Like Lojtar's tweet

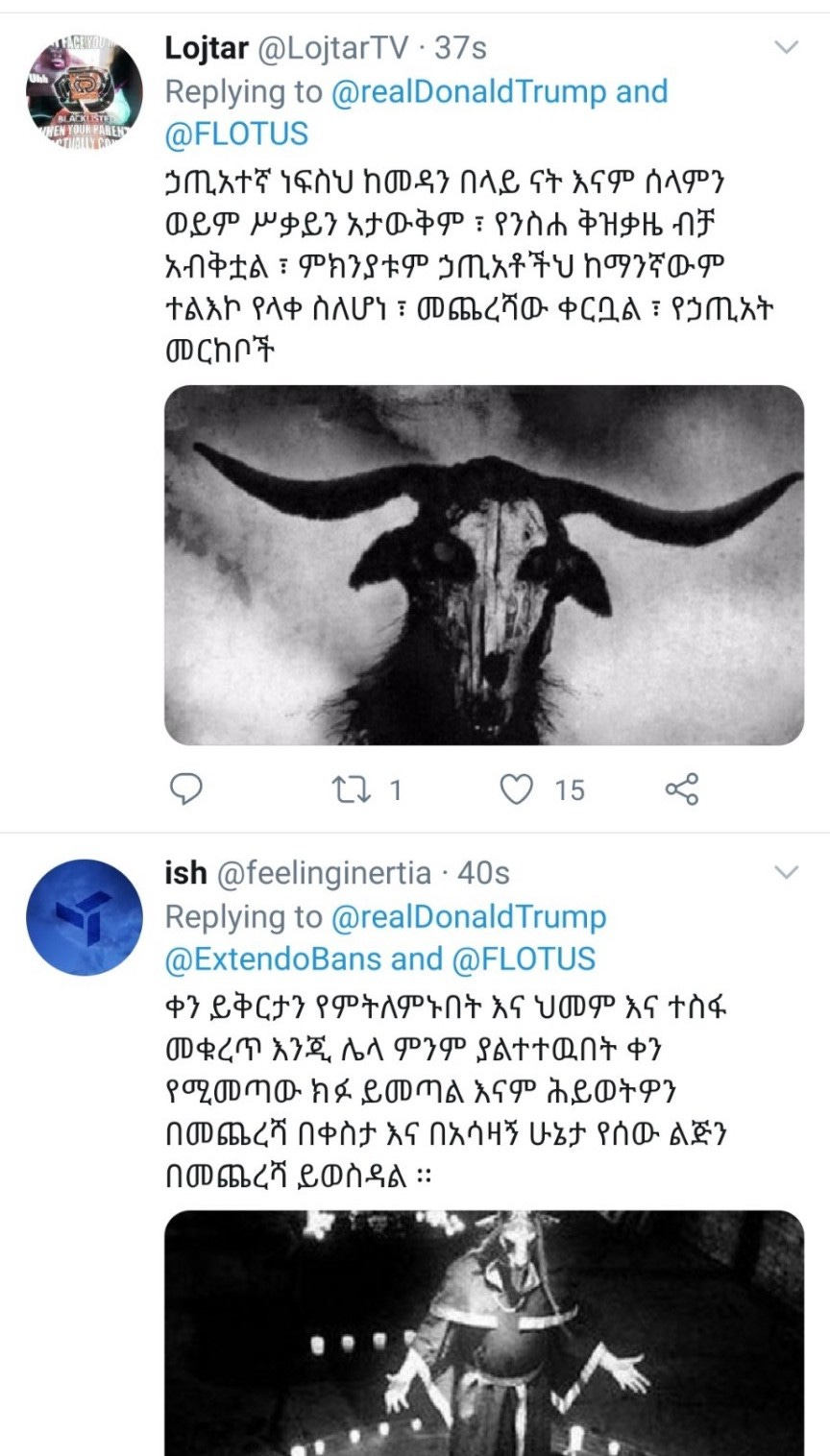(517, 789)
